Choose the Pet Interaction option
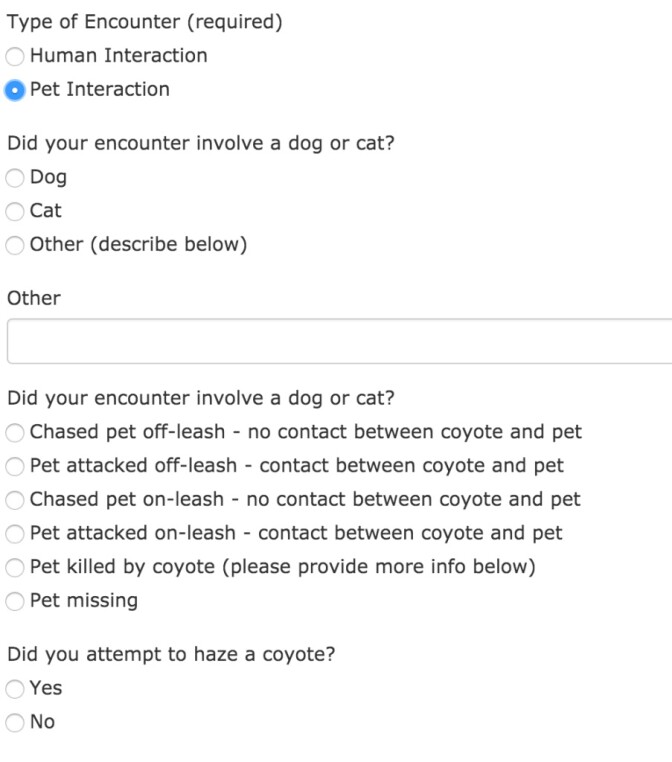The height and width of the screenshot is (762, 672). [15, 90]
